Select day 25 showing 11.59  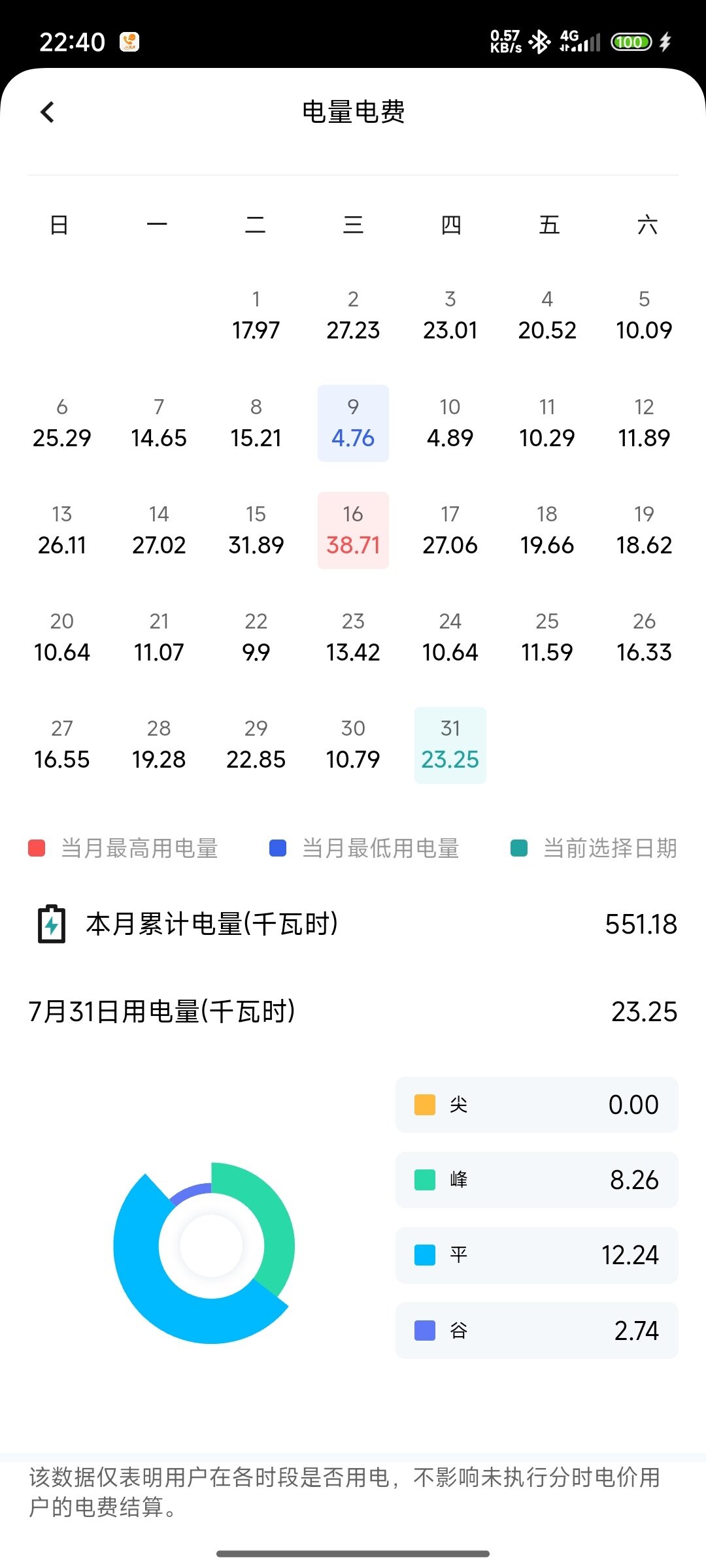547,638
